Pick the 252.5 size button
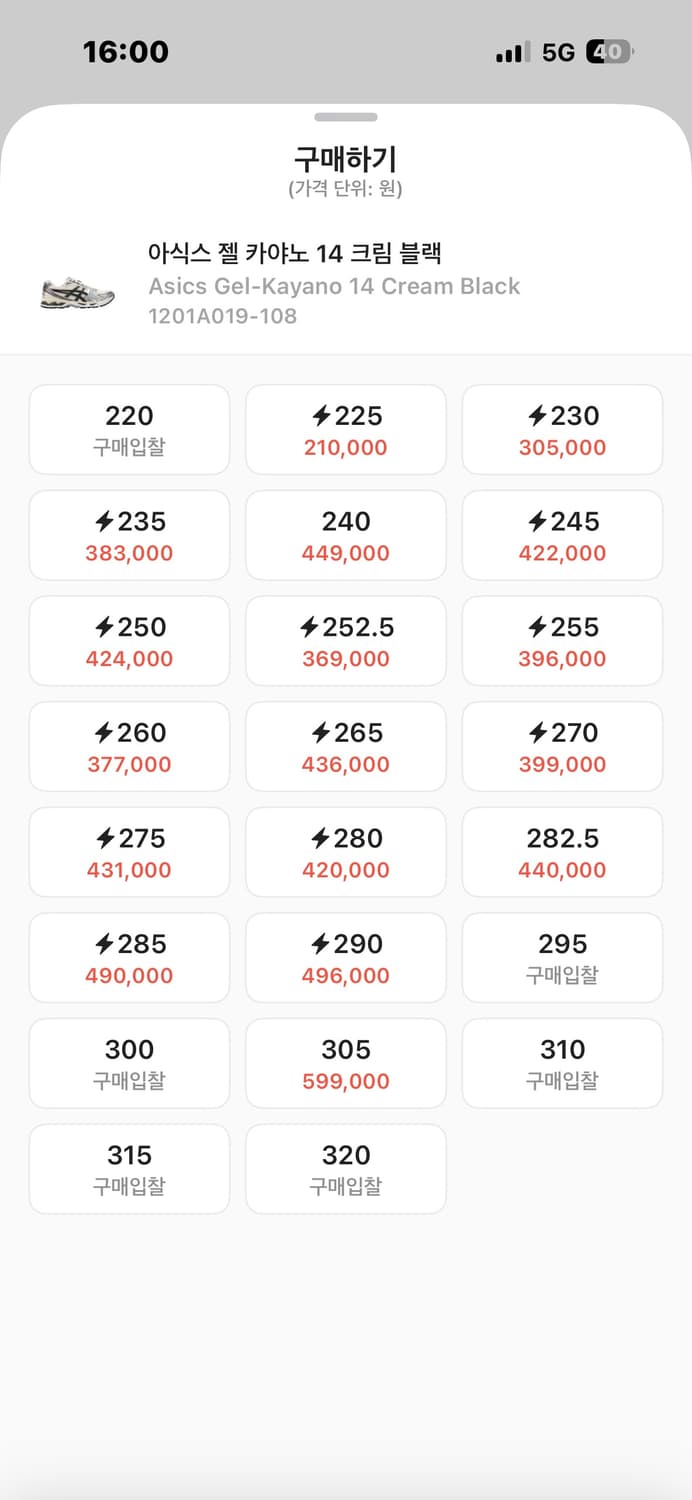The image size is (692, 1500). (346, 641)
